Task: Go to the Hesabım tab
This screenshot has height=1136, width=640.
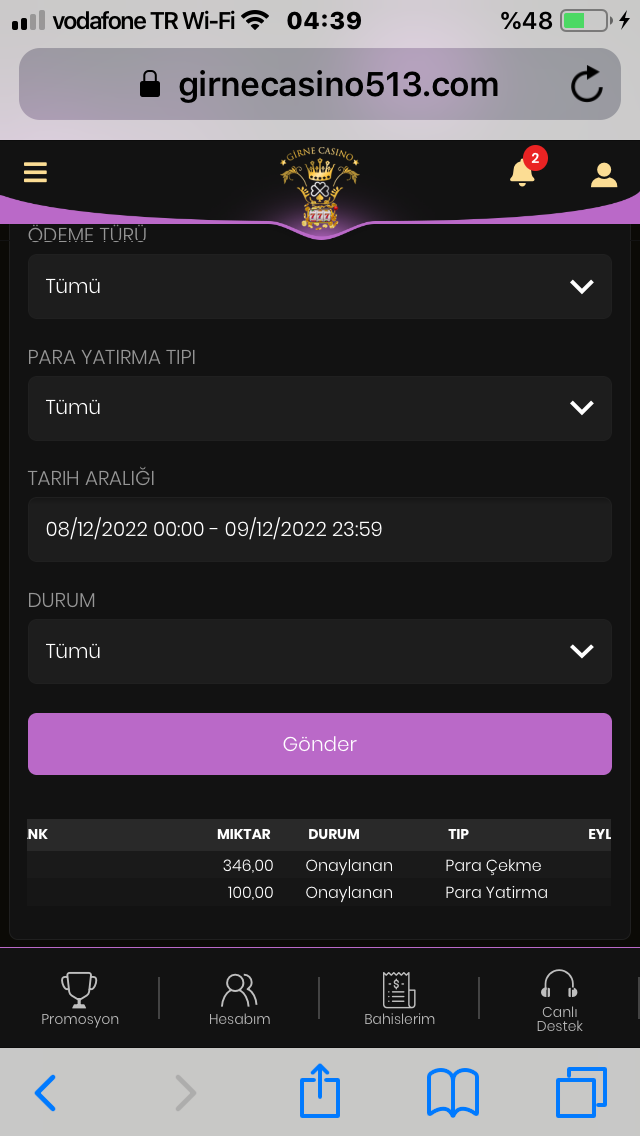Action: [x=239, y=998]
